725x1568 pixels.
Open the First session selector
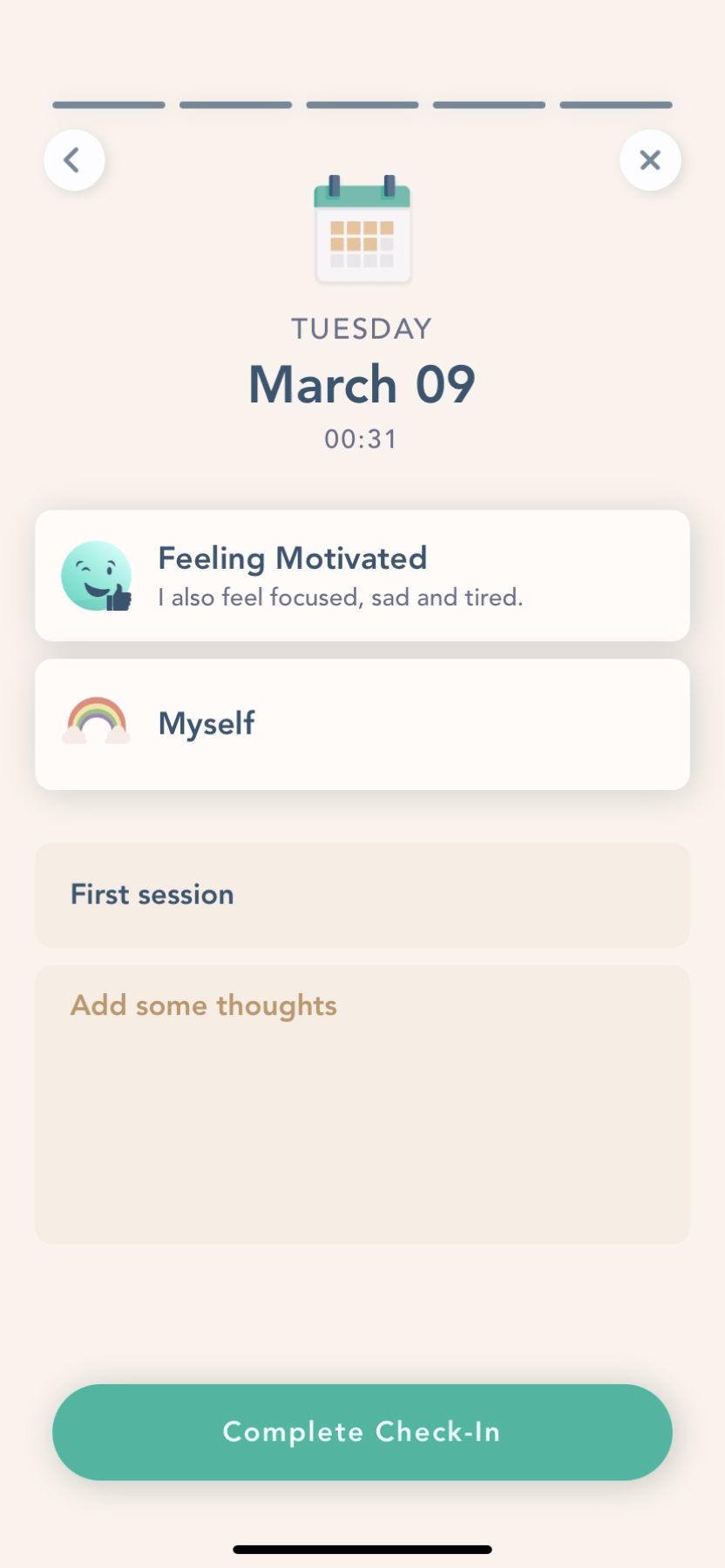362,895
